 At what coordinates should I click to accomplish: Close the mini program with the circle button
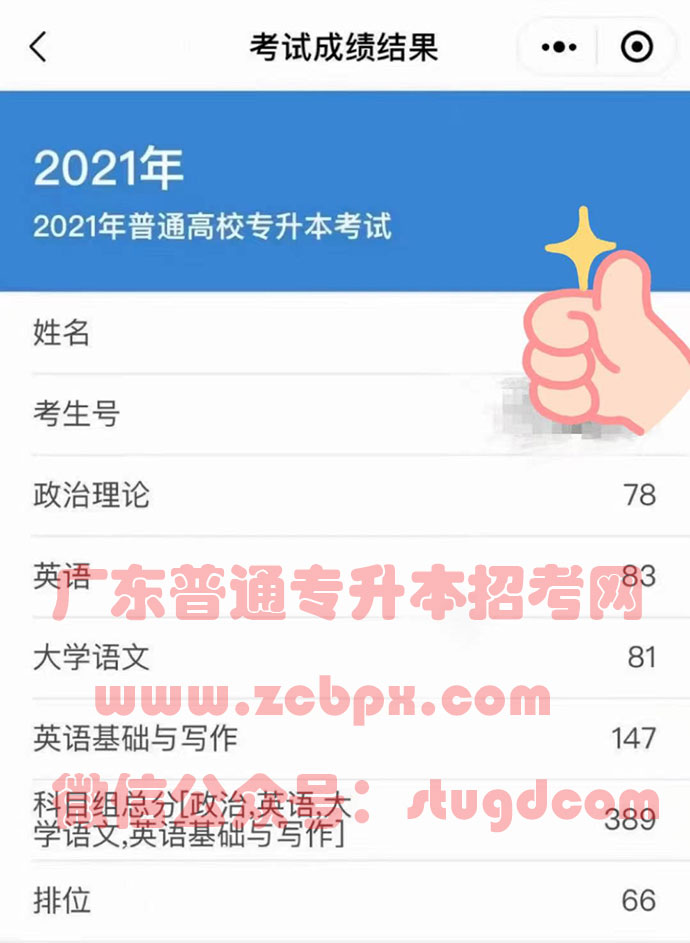point(637,47)
